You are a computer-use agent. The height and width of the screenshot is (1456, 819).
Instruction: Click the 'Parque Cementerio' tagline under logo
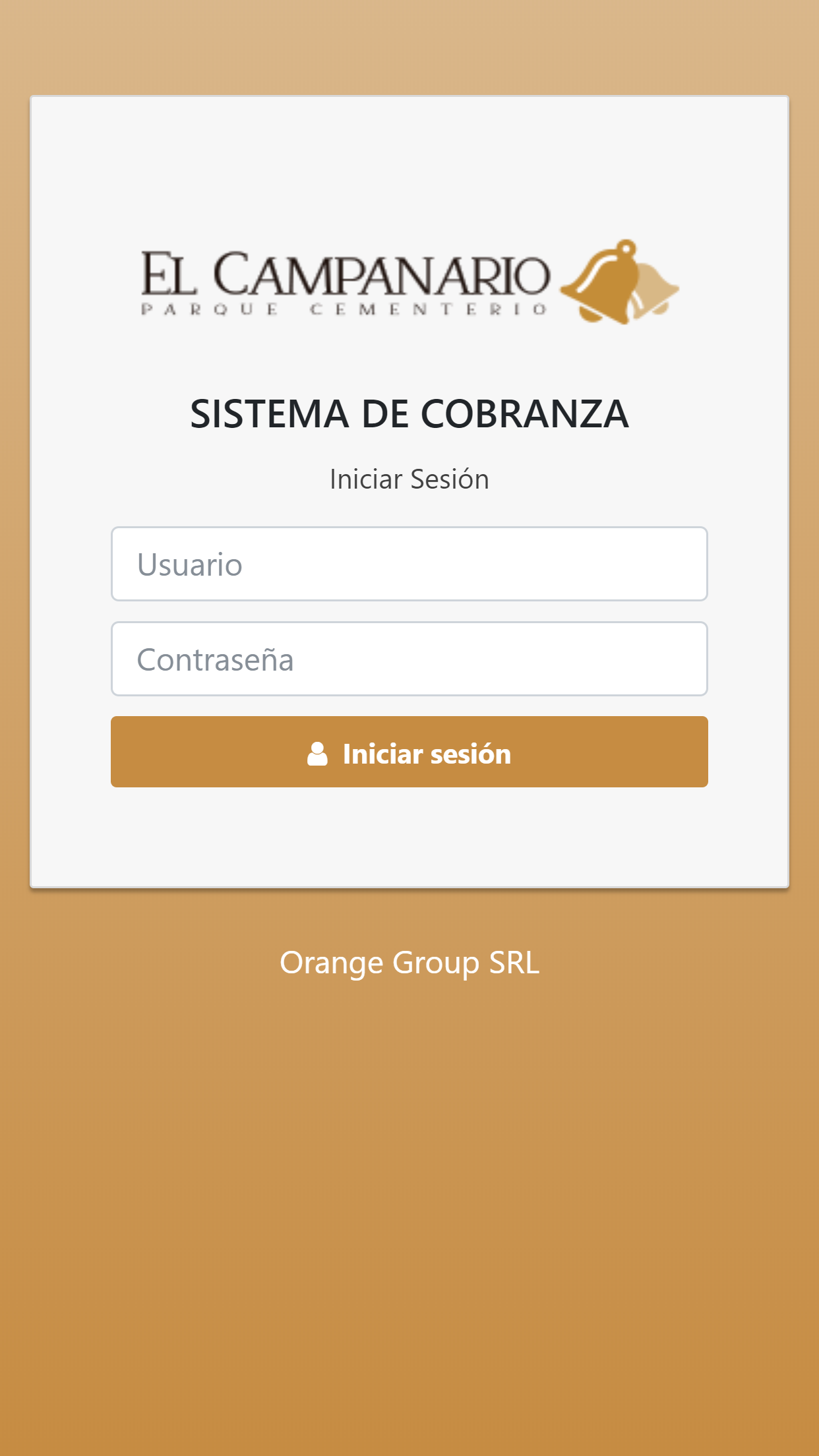343,309
